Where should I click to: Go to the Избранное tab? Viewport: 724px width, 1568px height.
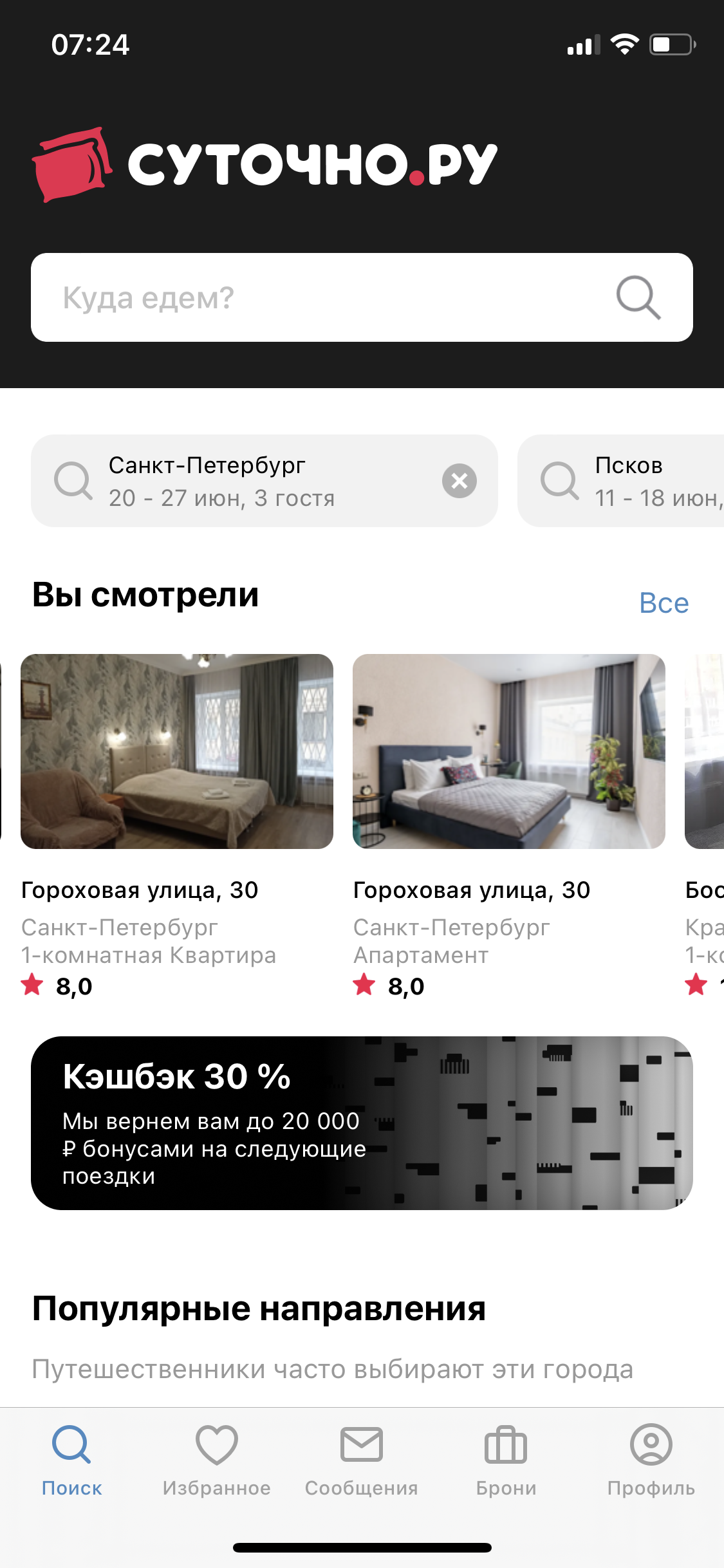(217, 1460)
